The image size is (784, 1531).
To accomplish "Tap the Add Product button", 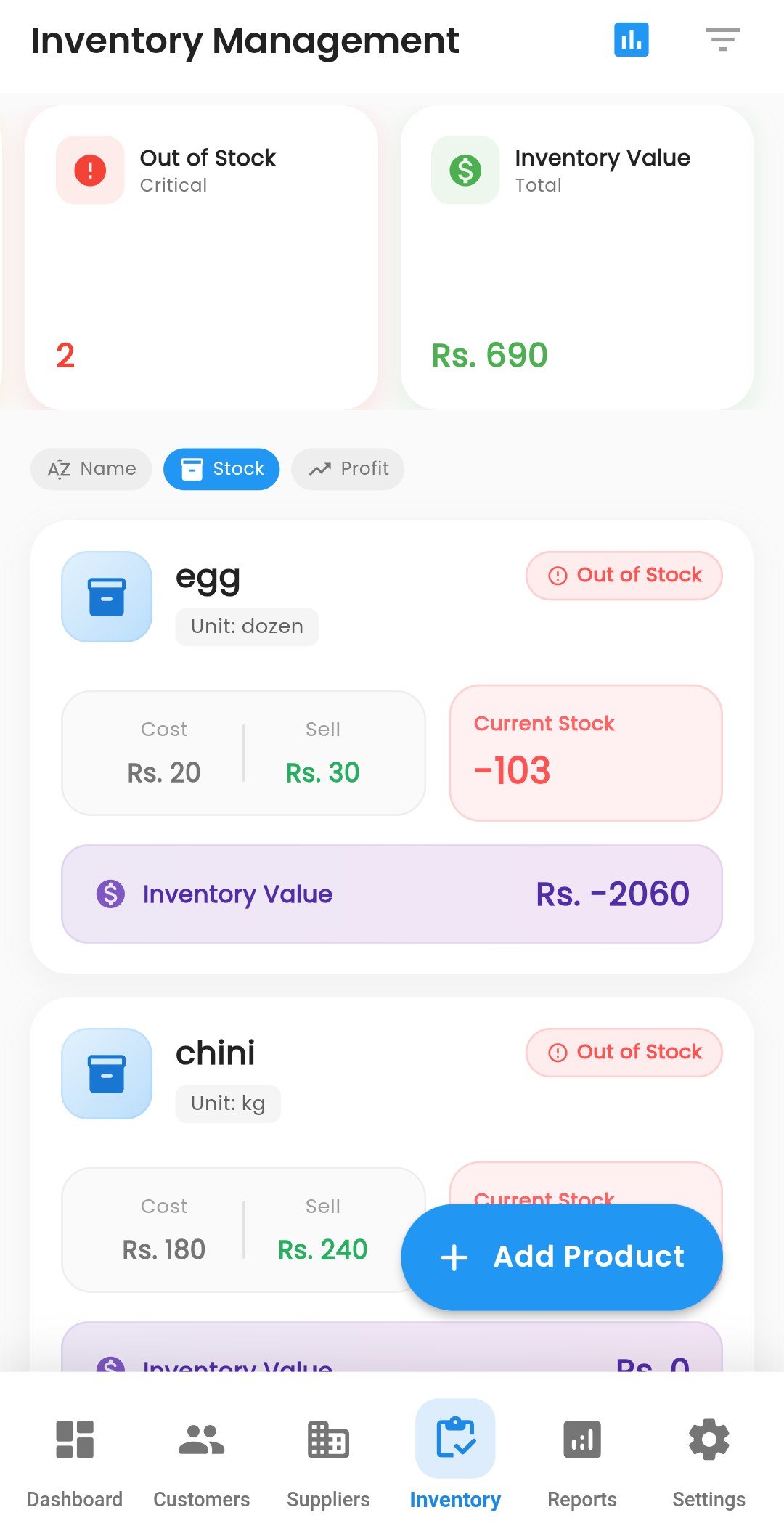I will 561,1257.
